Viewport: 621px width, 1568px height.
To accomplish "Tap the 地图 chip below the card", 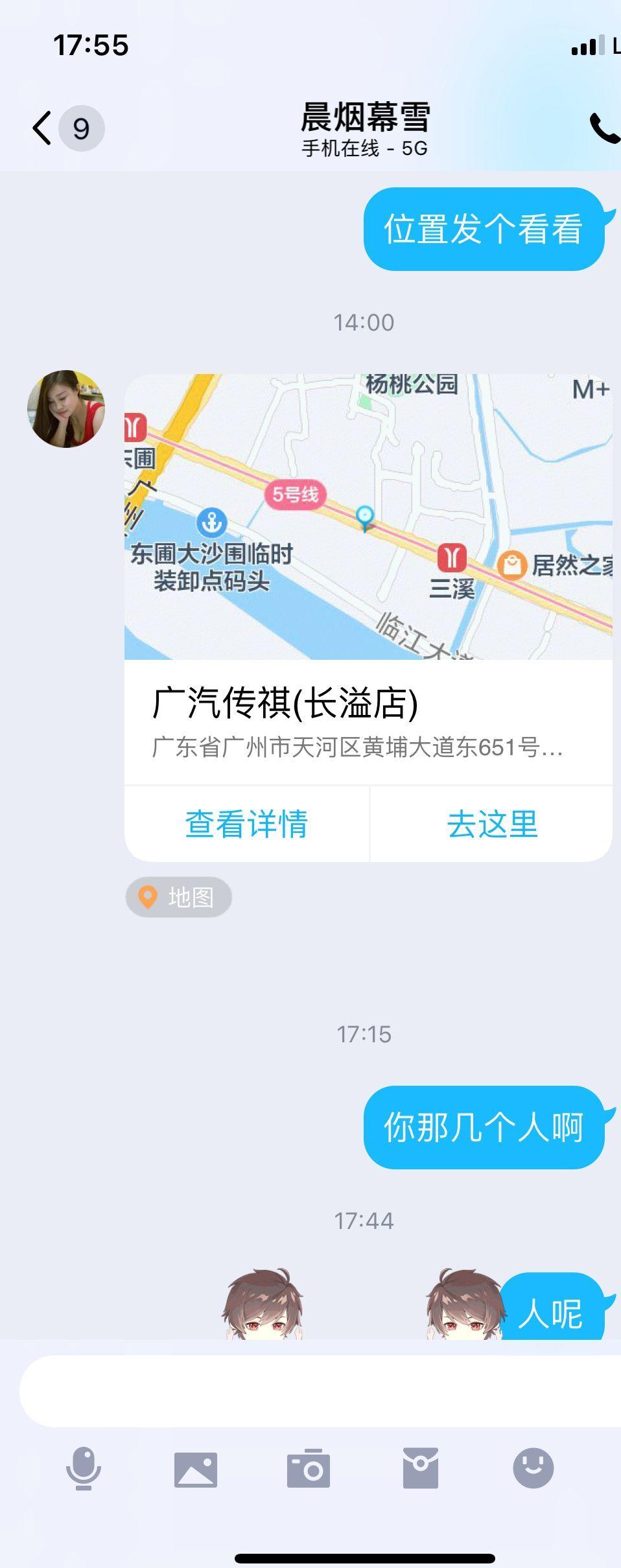I will (x=178, y=897).
